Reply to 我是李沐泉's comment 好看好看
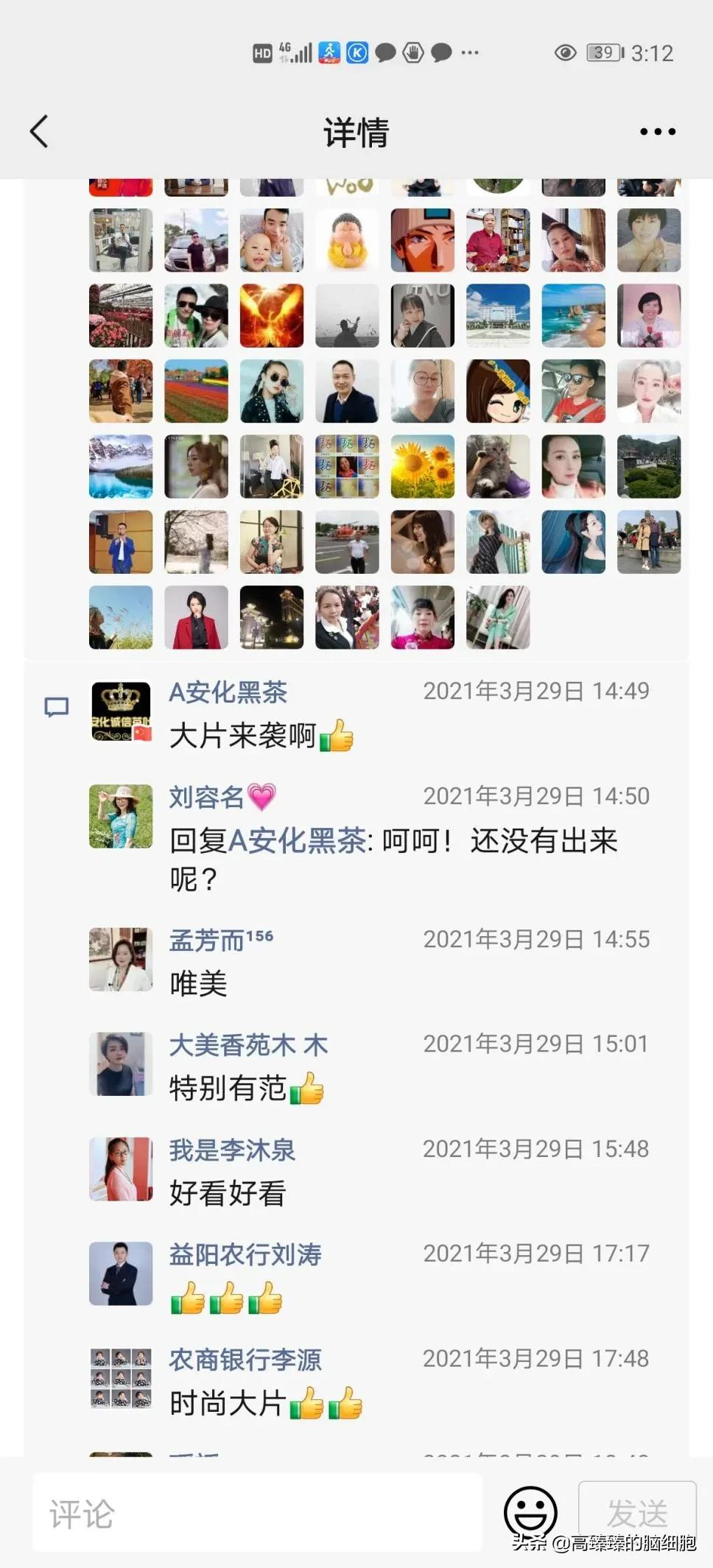The image size is (713, 1568). coord(228,1193)
